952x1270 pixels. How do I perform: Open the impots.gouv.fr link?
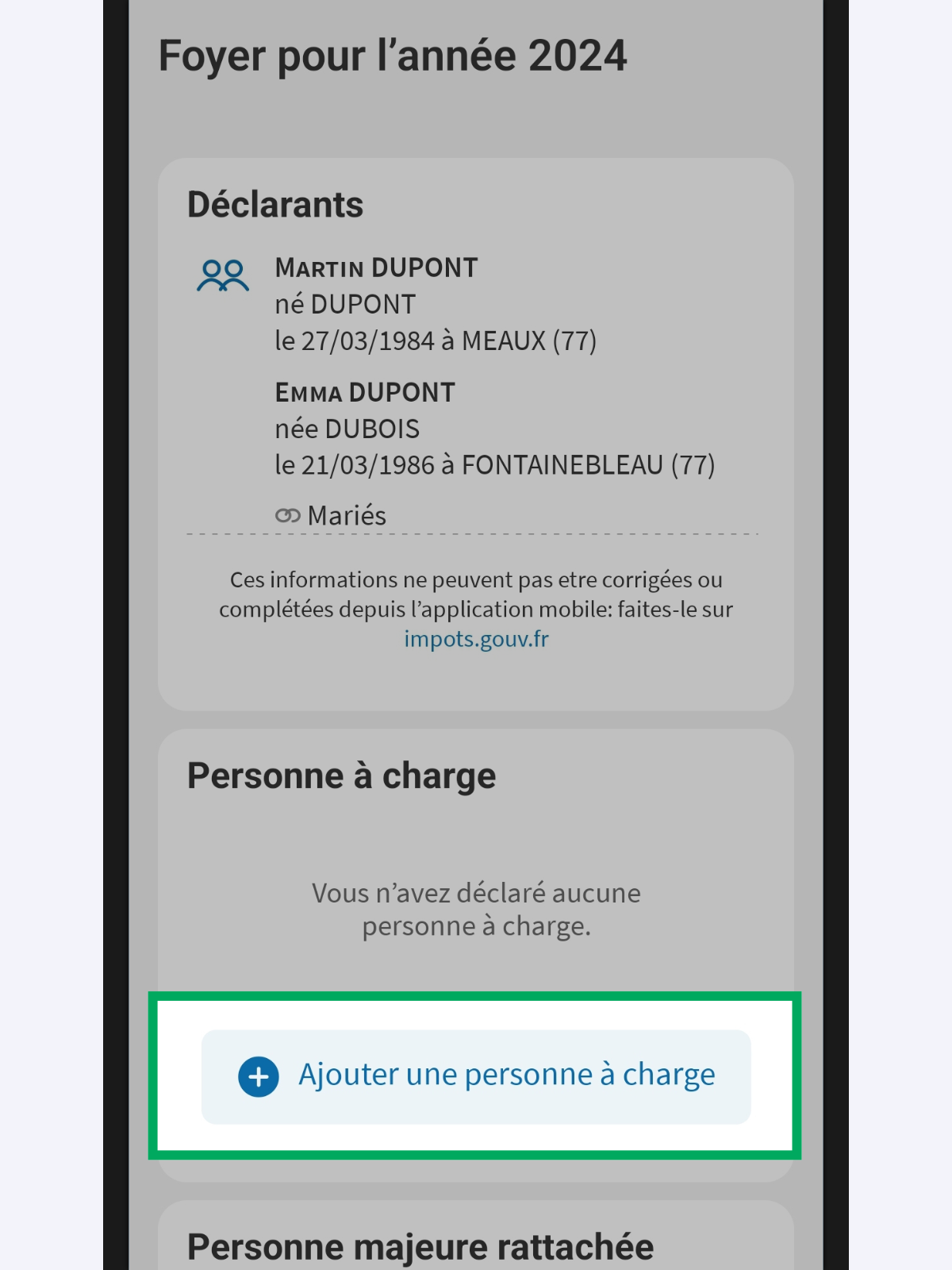click(x=476, y=639)
